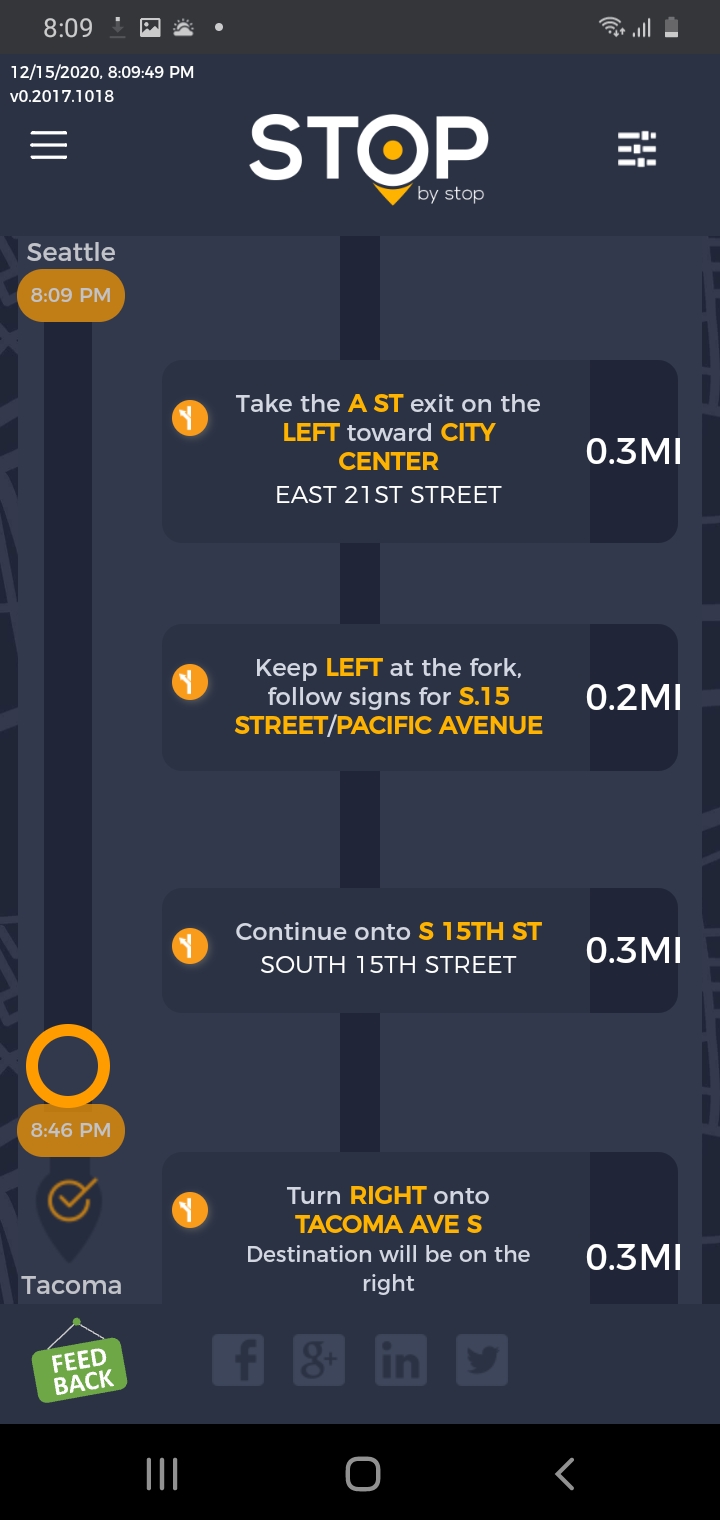Image resolution: width=720 pixels, height=1520 pixels.
Task: Go back using the system back button
Action: click(x=565, y=1473)
